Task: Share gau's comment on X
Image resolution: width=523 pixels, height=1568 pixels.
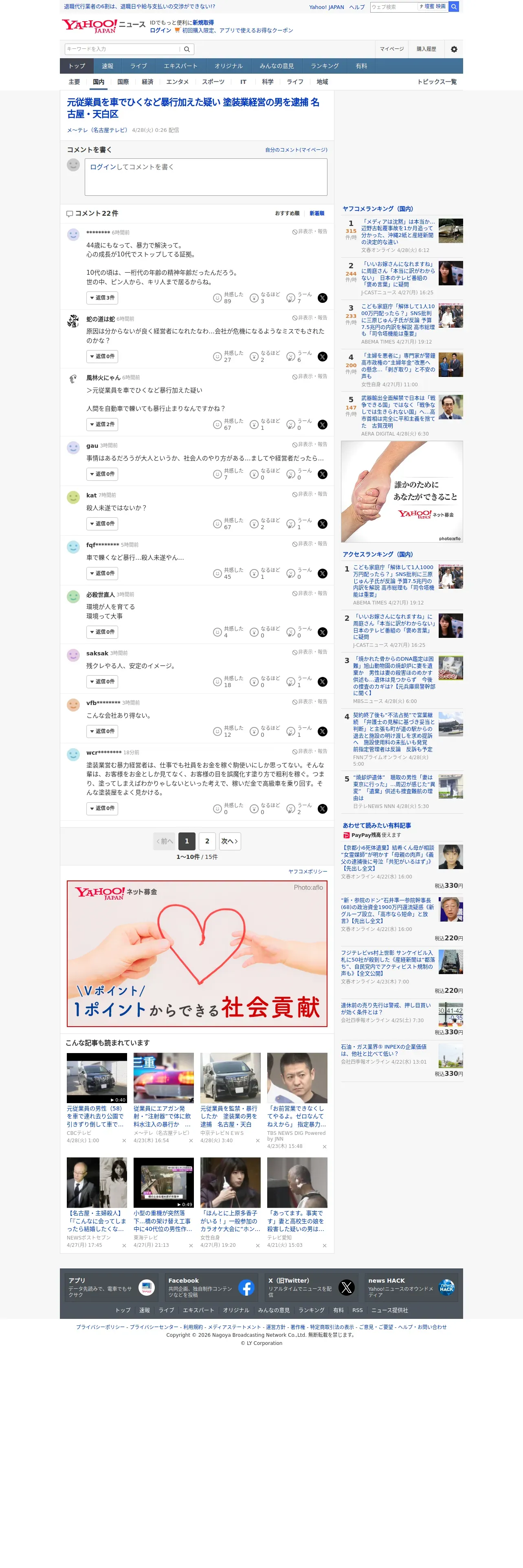Action: point(323,474)
